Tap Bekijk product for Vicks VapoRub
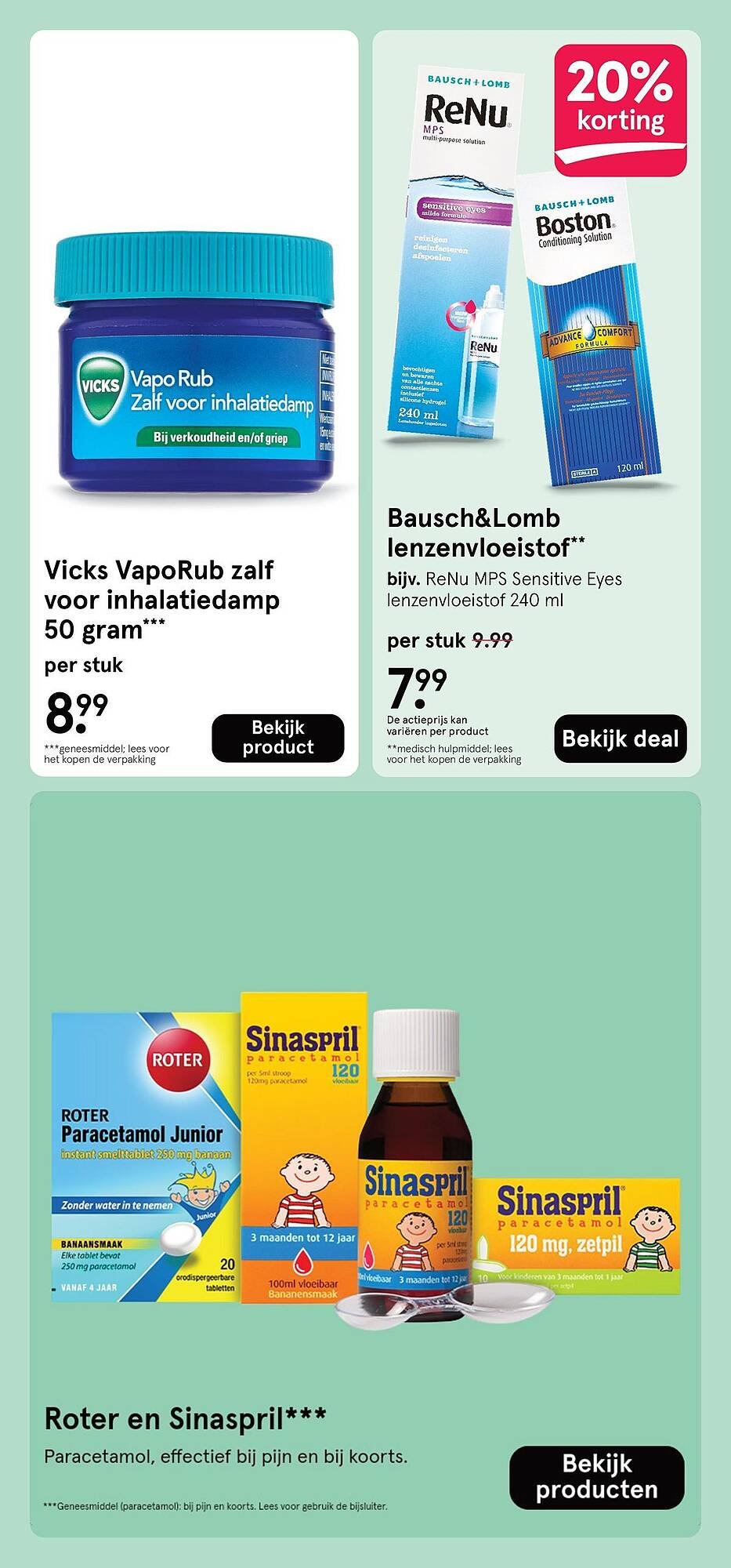This screenshot has width=731, height=1568. point(277,738)
